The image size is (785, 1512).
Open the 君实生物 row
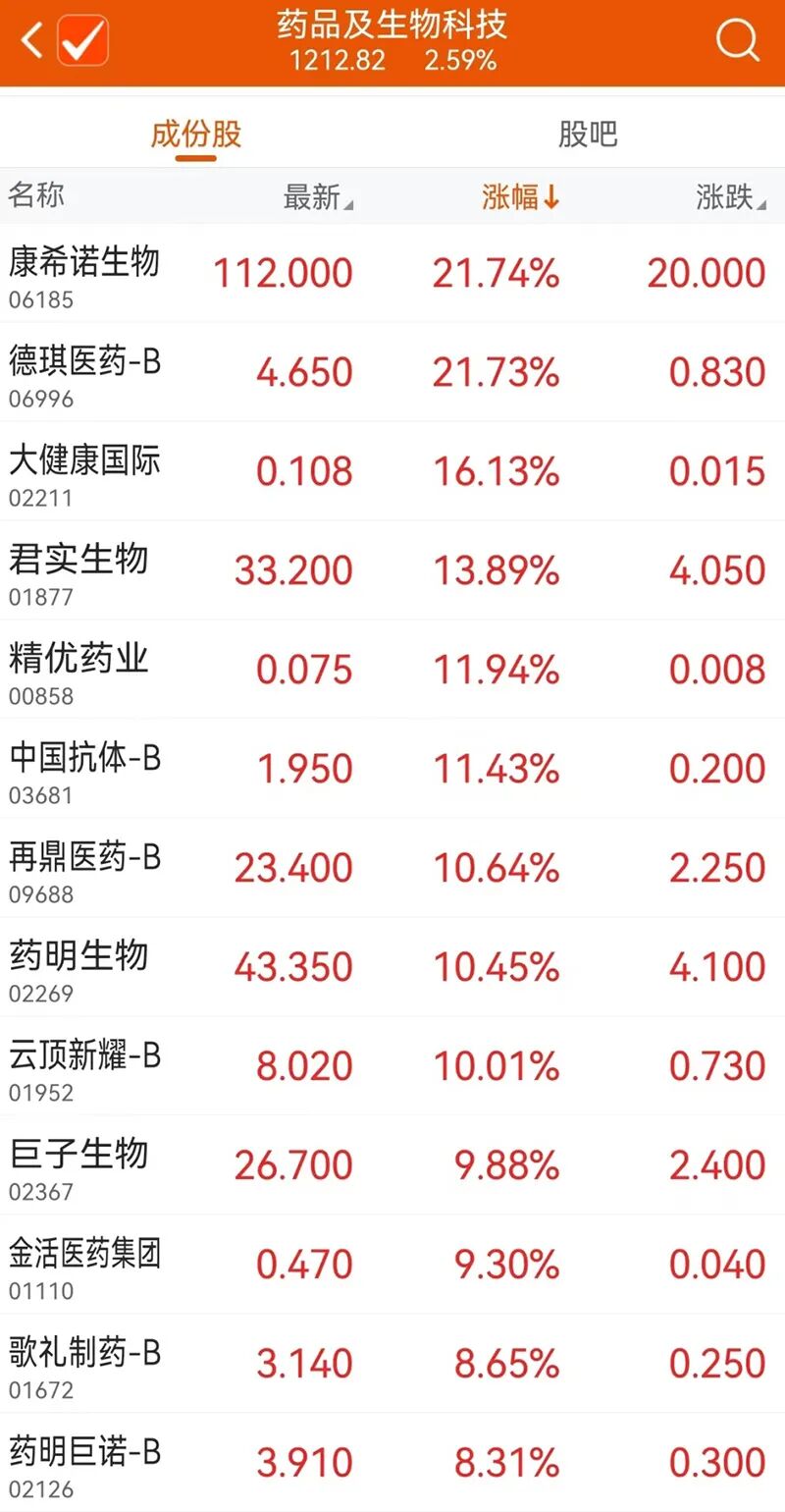click(x=392, y=570)
